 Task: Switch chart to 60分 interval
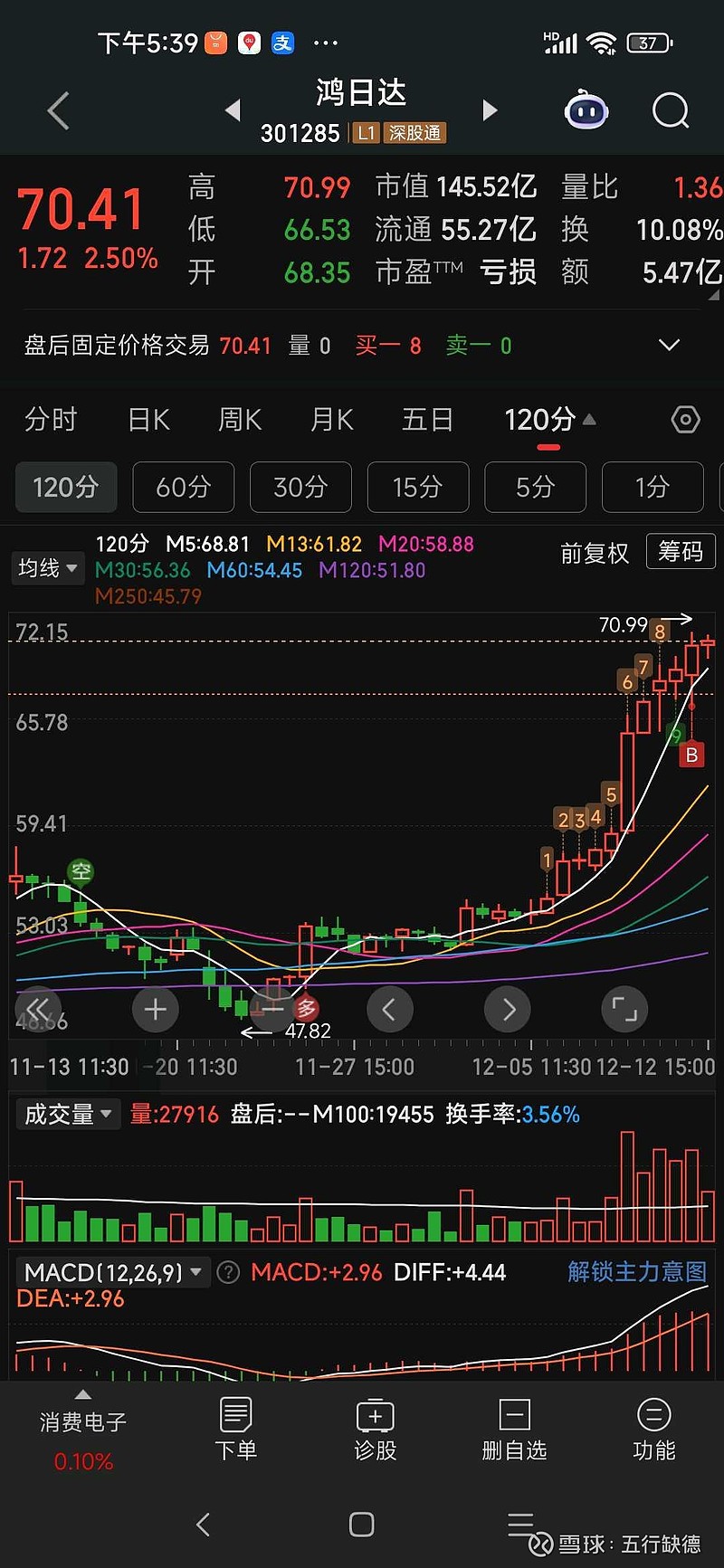coord(183,487)
